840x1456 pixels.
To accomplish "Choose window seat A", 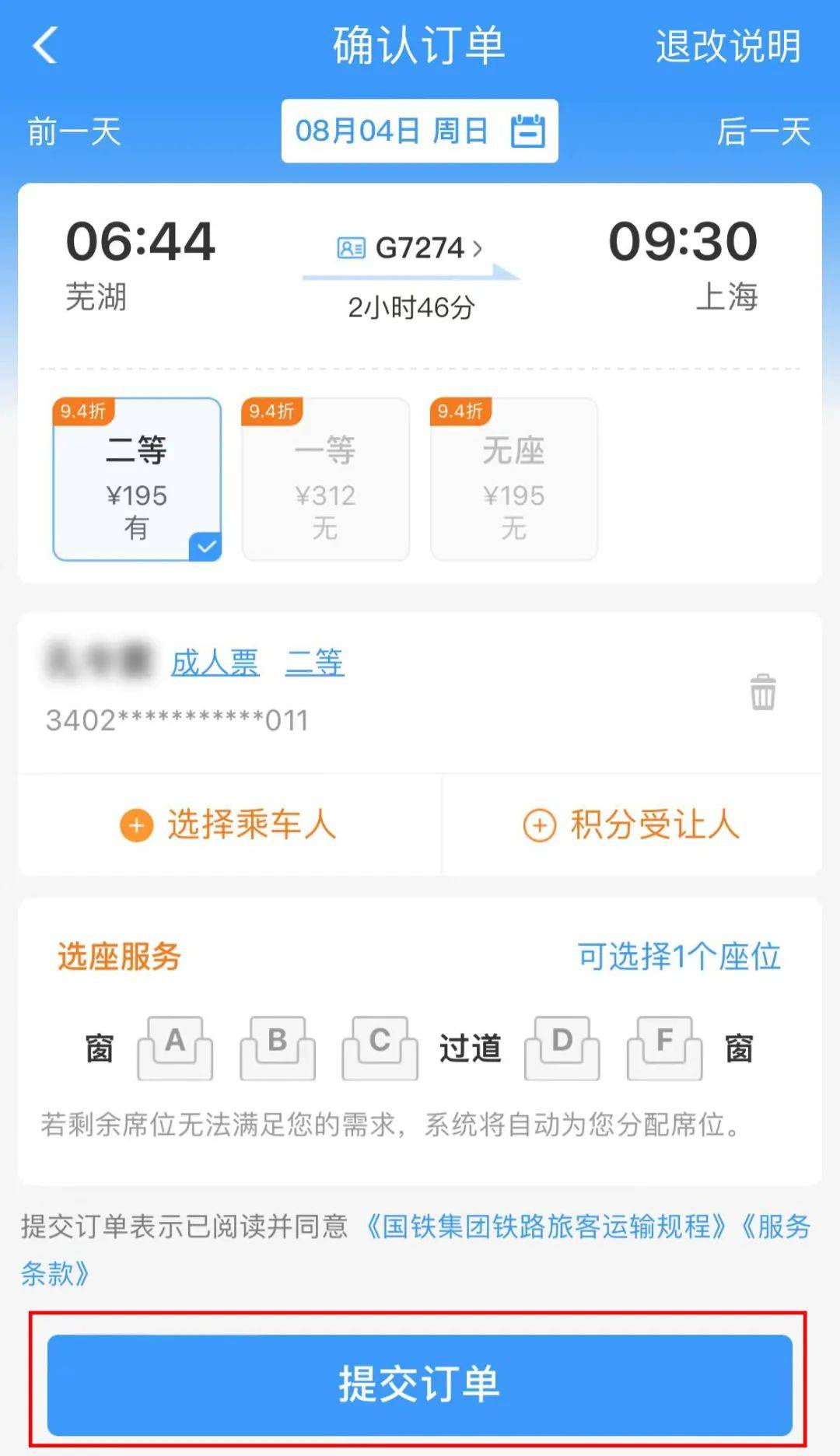I will 175,1047.
